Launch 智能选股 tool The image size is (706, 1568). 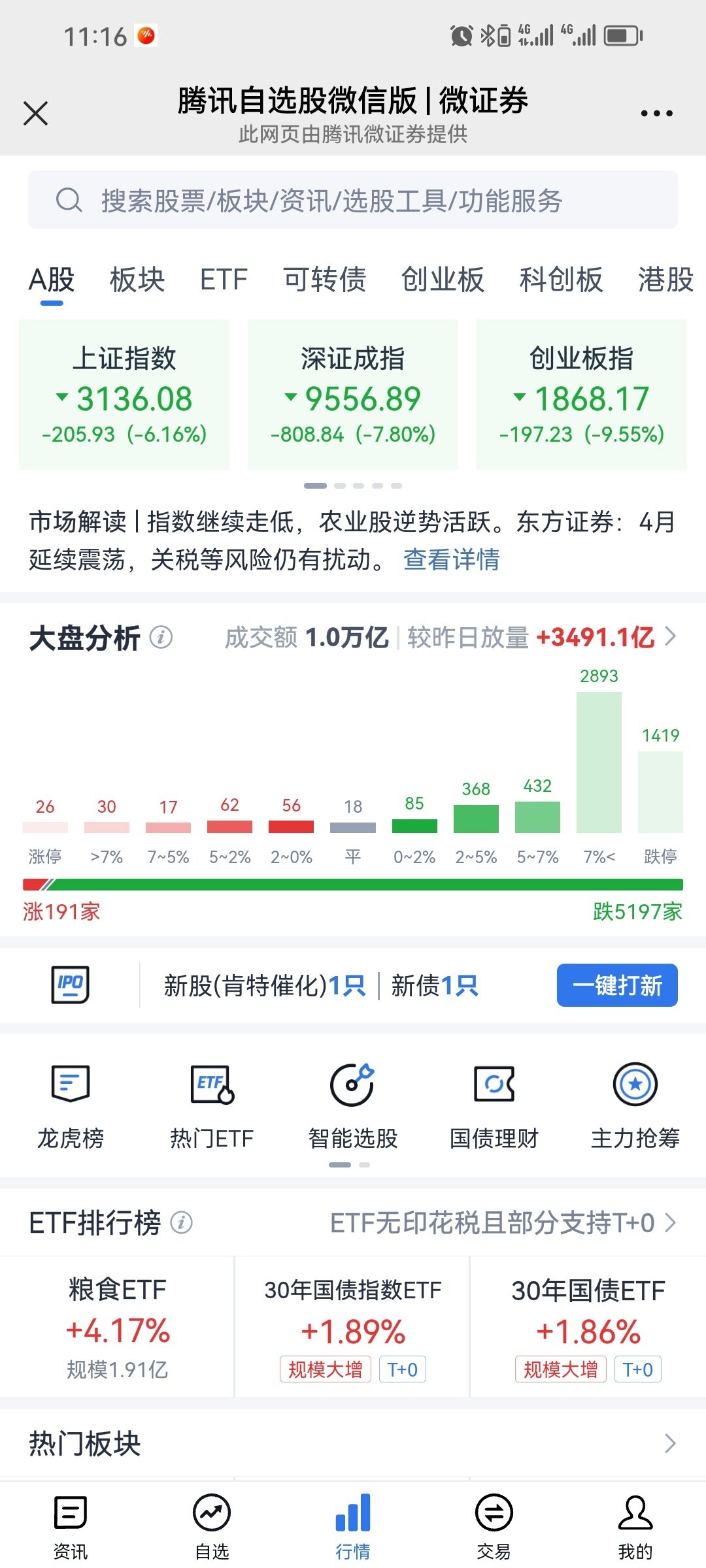353,1105
